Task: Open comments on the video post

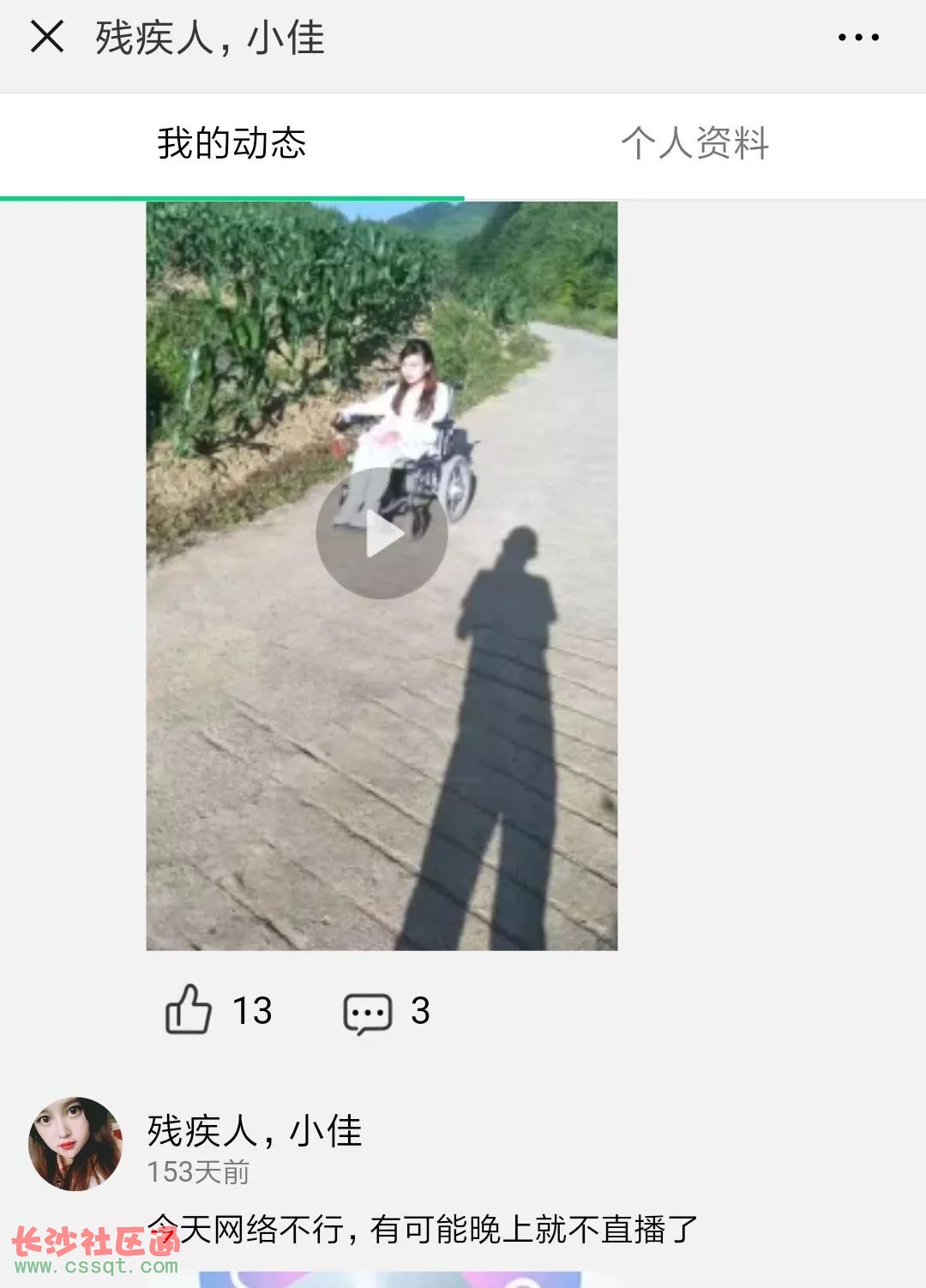Action: click(x=368, y=1013)
